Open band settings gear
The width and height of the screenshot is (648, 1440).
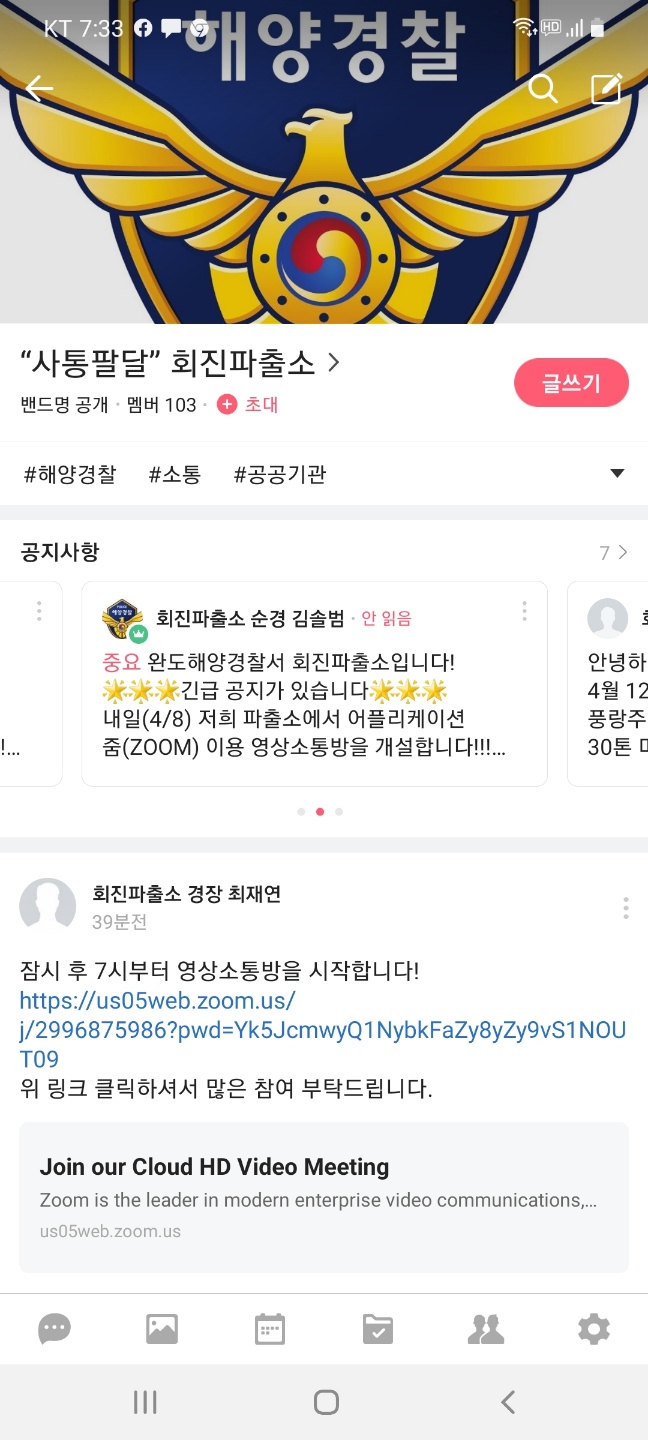click(x=593, y=1329)
